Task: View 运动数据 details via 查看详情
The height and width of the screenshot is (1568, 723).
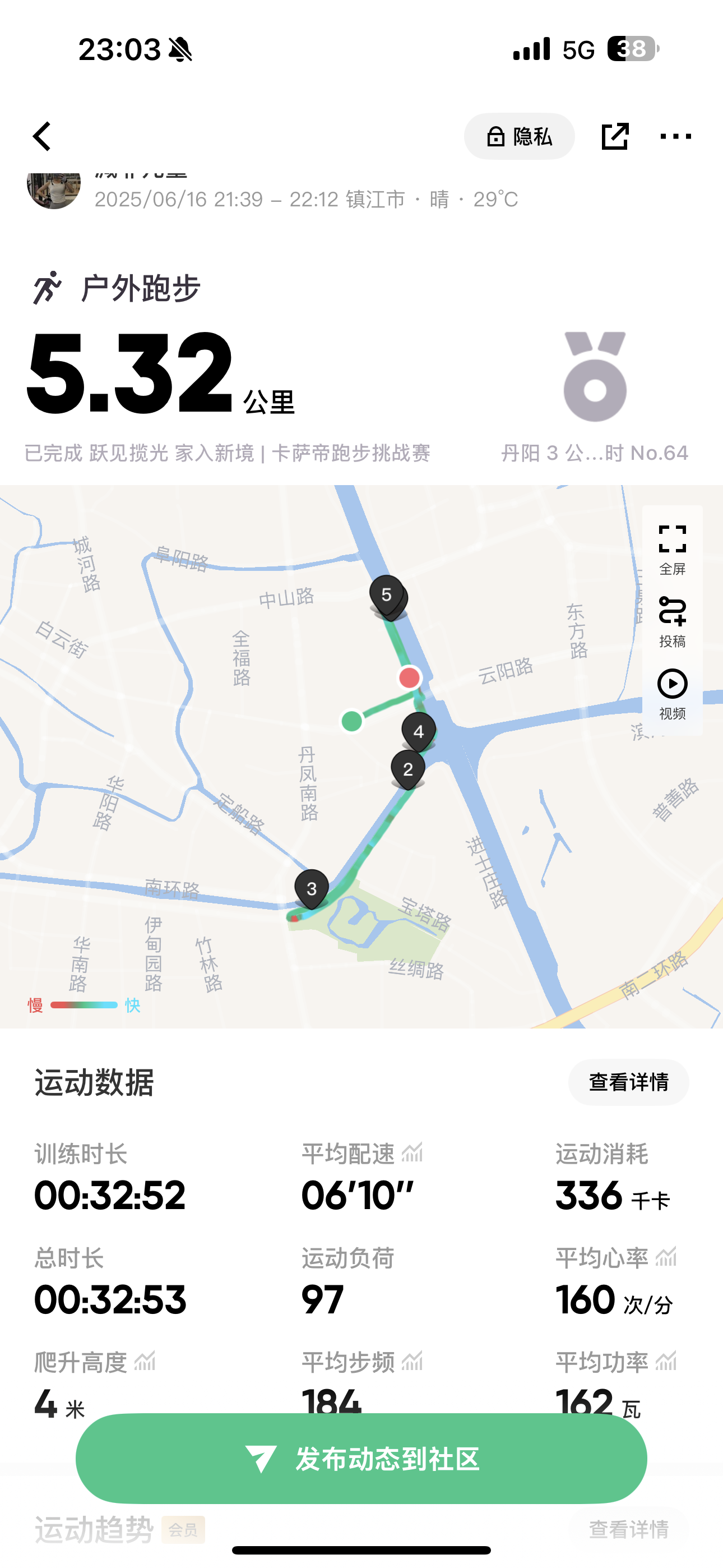Action: (x=628, y=1082)
